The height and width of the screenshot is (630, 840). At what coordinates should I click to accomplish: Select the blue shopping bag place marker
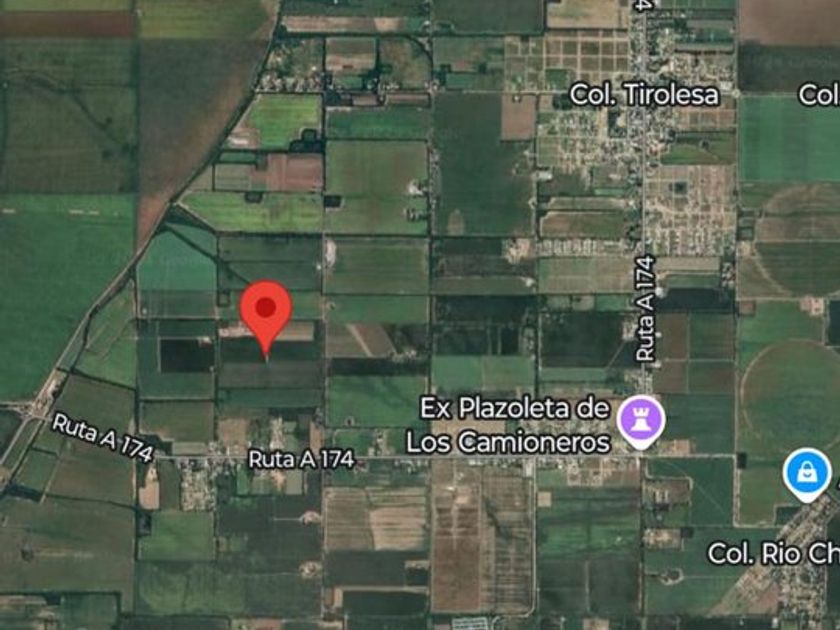pyautogui.click(x=807, y=475)
